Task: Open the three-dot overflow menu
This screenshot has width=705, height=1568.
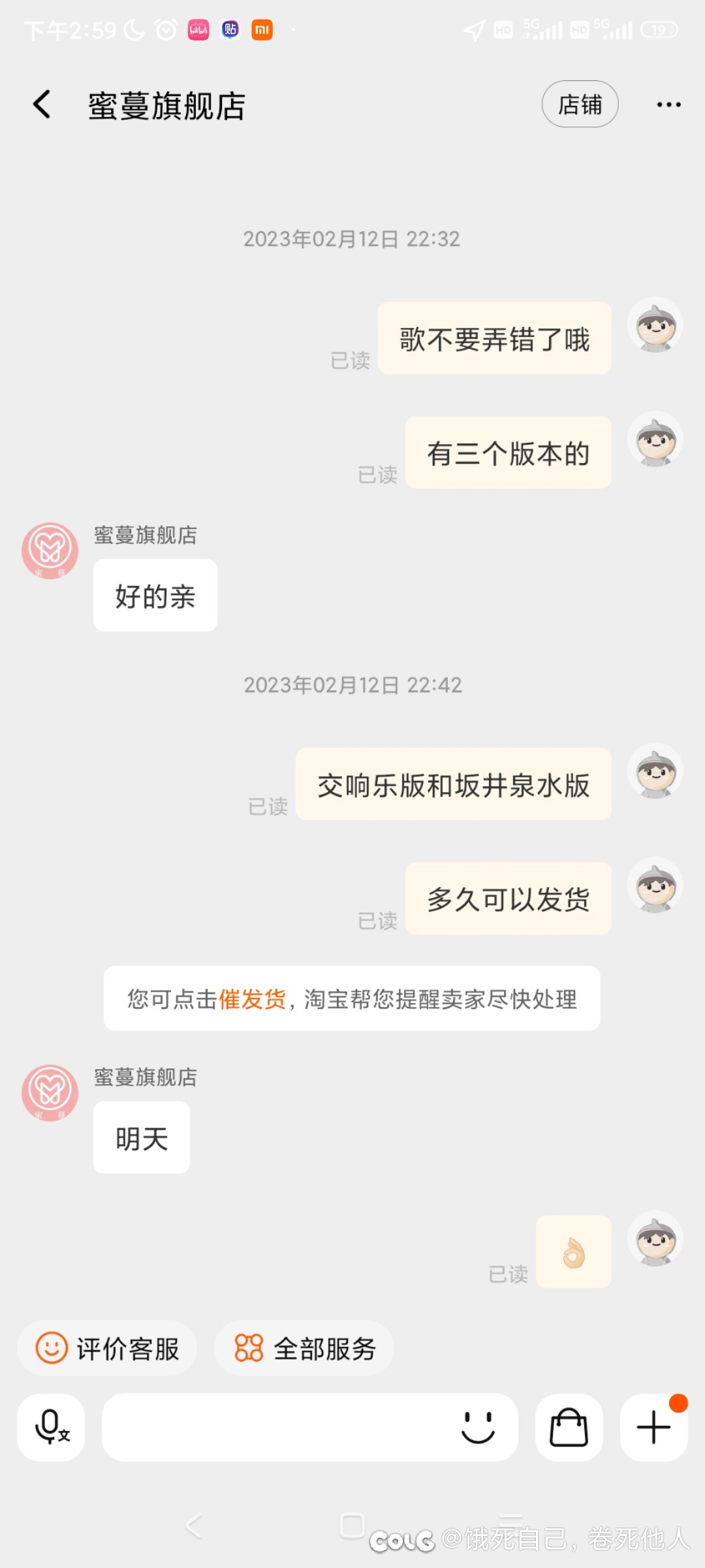Action: coord(668,104)
